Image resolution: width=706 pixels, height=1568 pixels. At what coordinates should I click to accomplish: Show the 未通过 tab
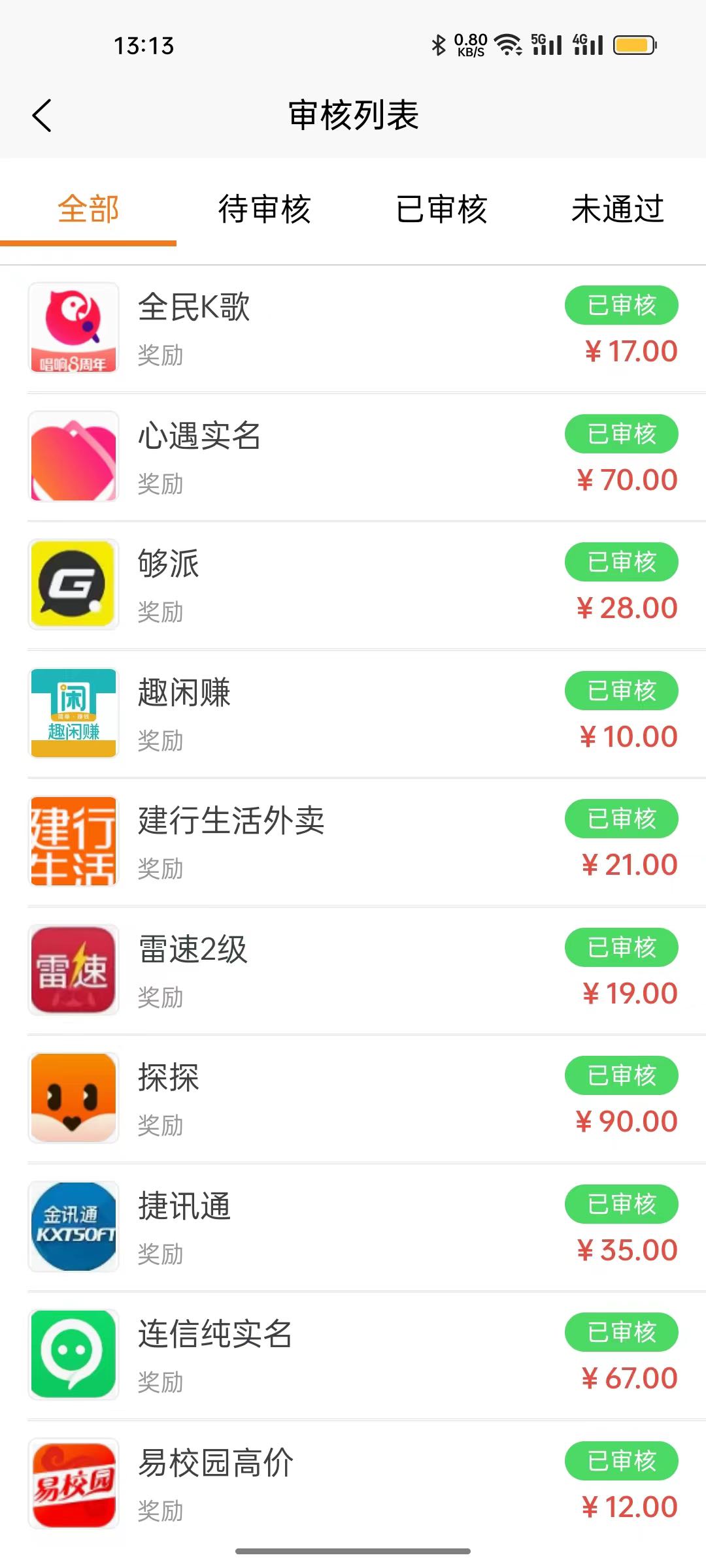618,210
